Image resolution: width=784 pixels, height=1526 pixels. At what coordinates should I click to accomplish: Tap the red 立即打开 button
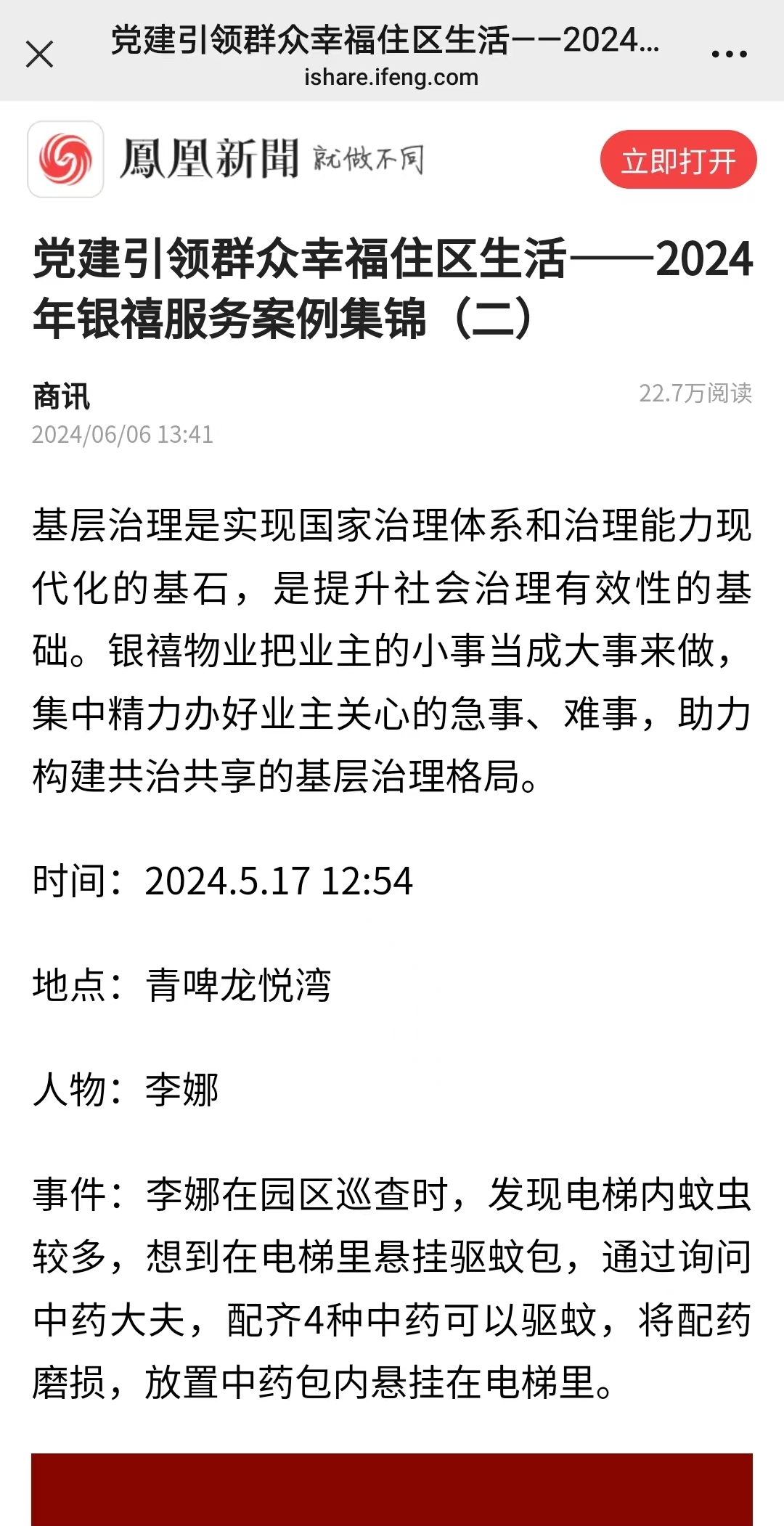point(678,160)
